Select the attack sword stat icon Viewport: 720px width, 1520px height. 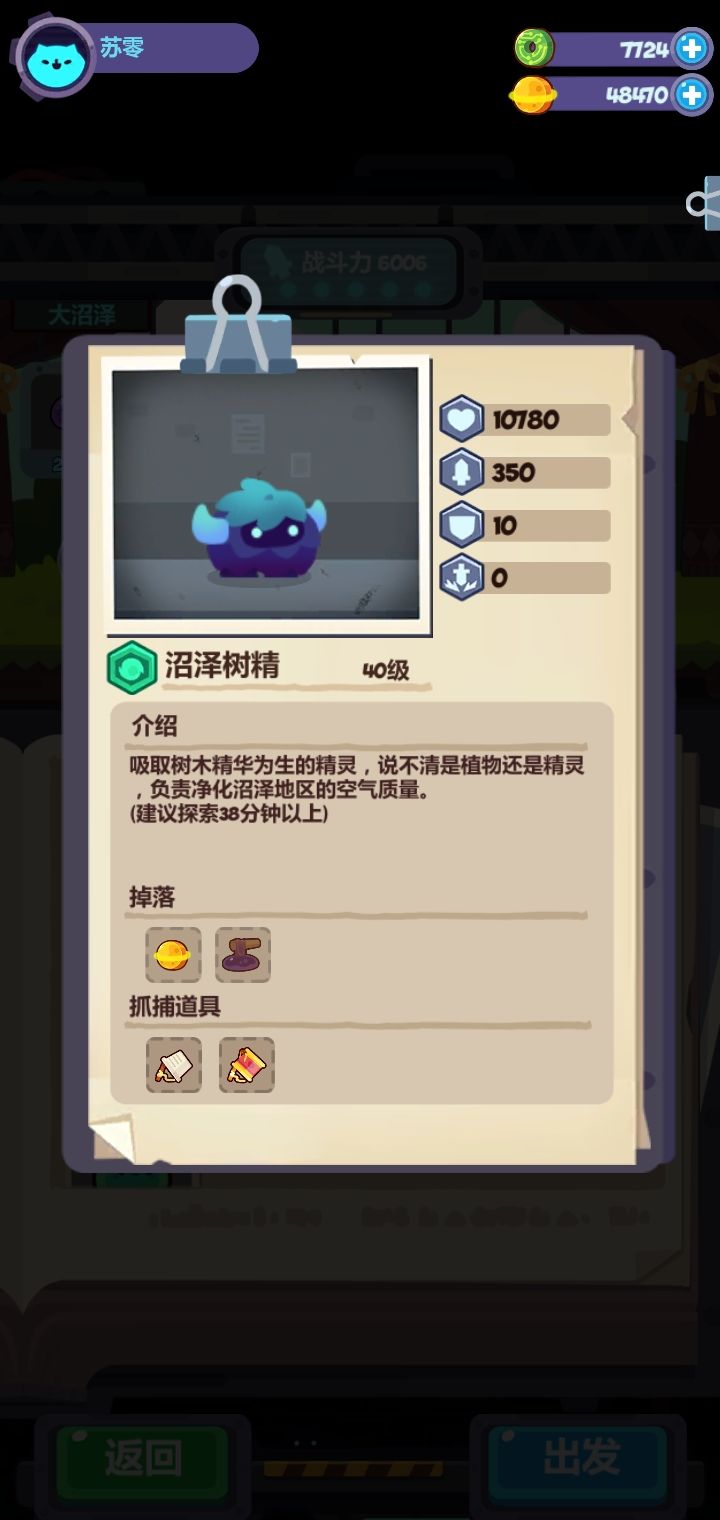pyautogui.click(x=460, y=472)
